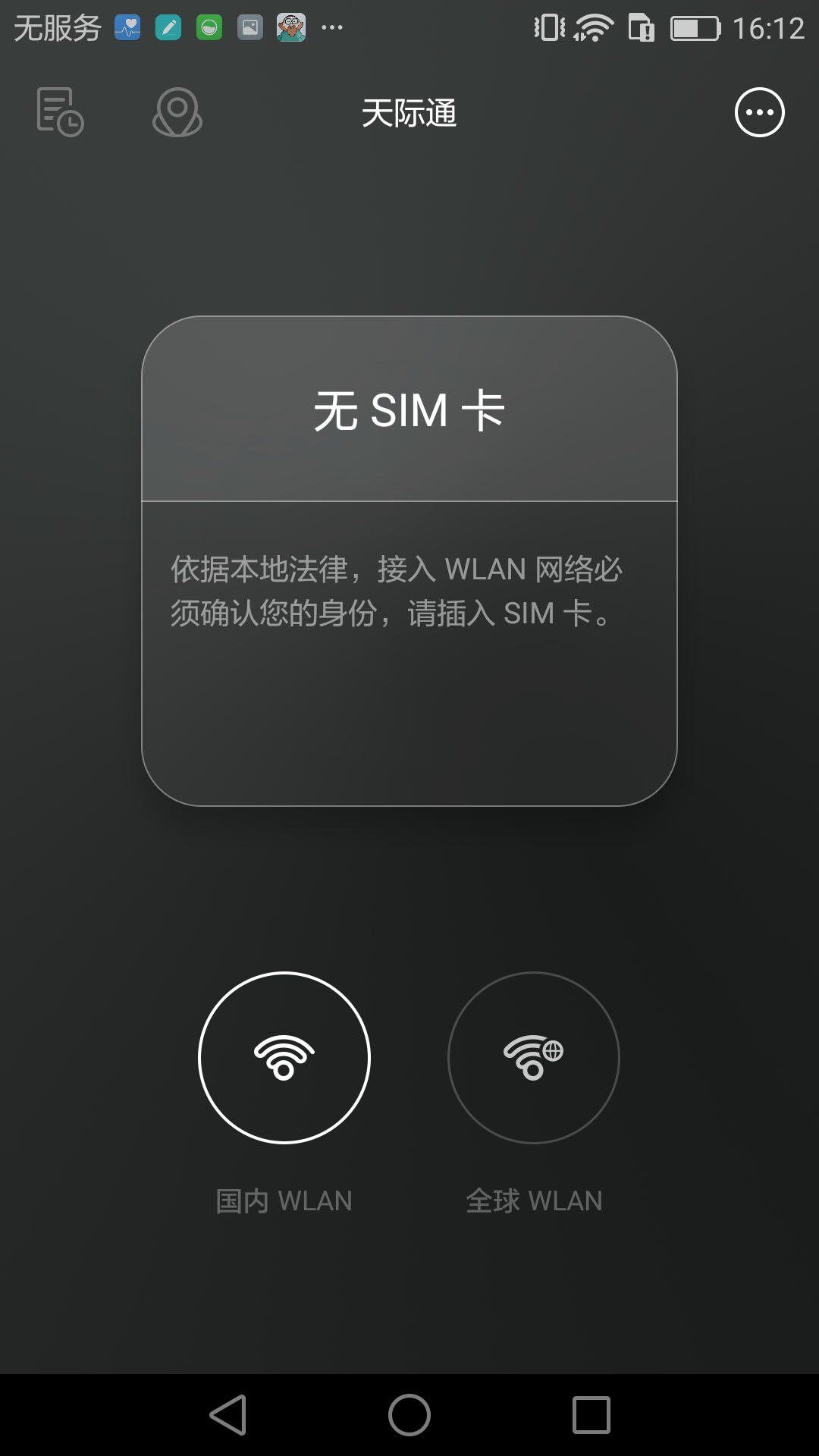The height and width of the screenshot is (1456, 819).
Task: Tap the 无 SIM 卡 card
Action: point(409,561)
